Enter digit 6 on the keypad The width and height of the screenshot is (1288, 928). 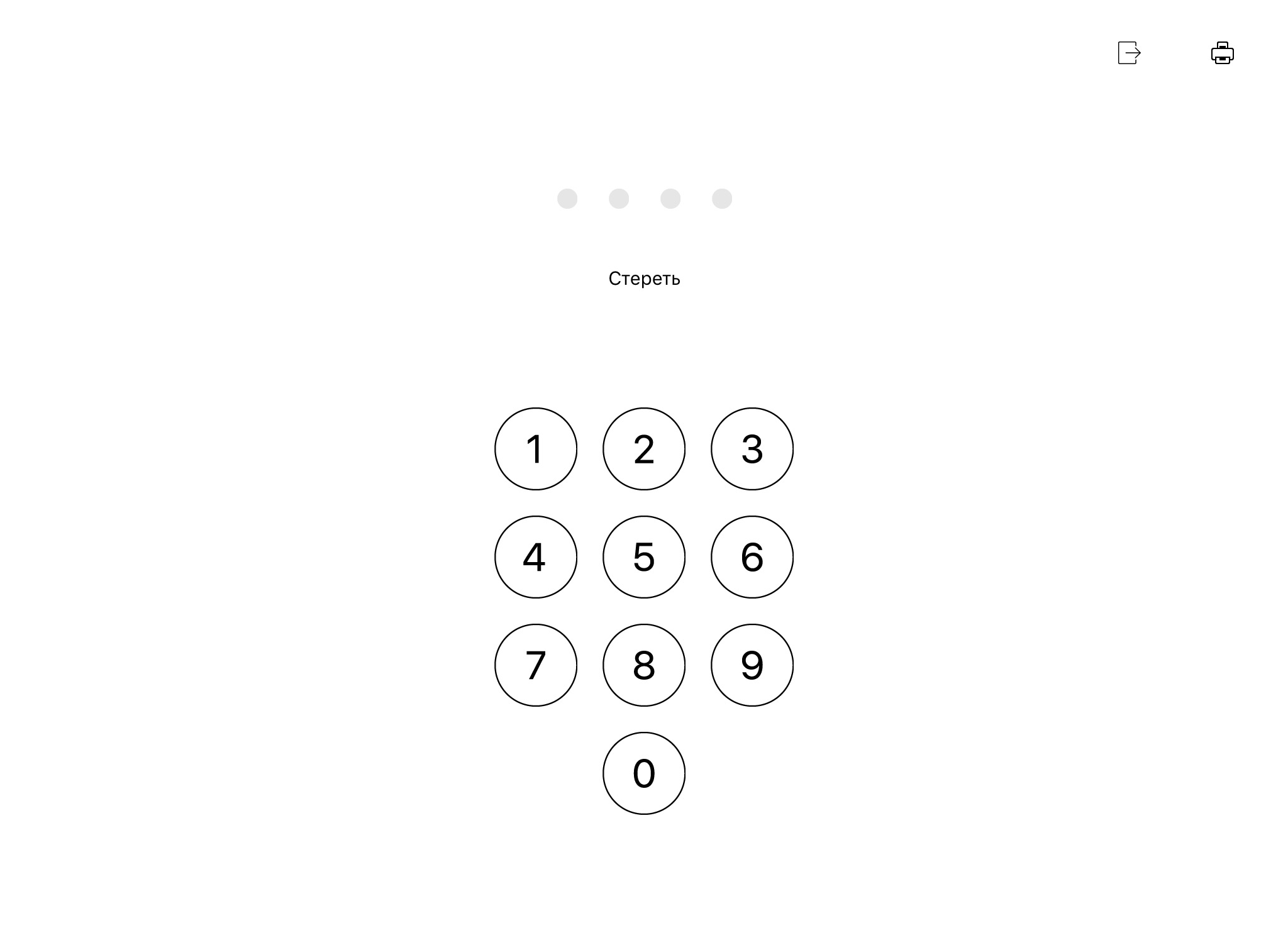coord(752,557)
